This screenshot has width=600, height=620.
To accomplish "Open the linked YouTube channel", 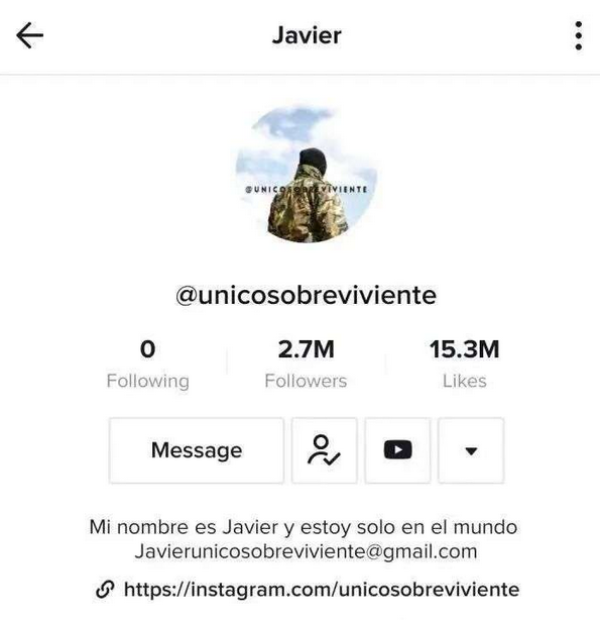I will (397, 450).
